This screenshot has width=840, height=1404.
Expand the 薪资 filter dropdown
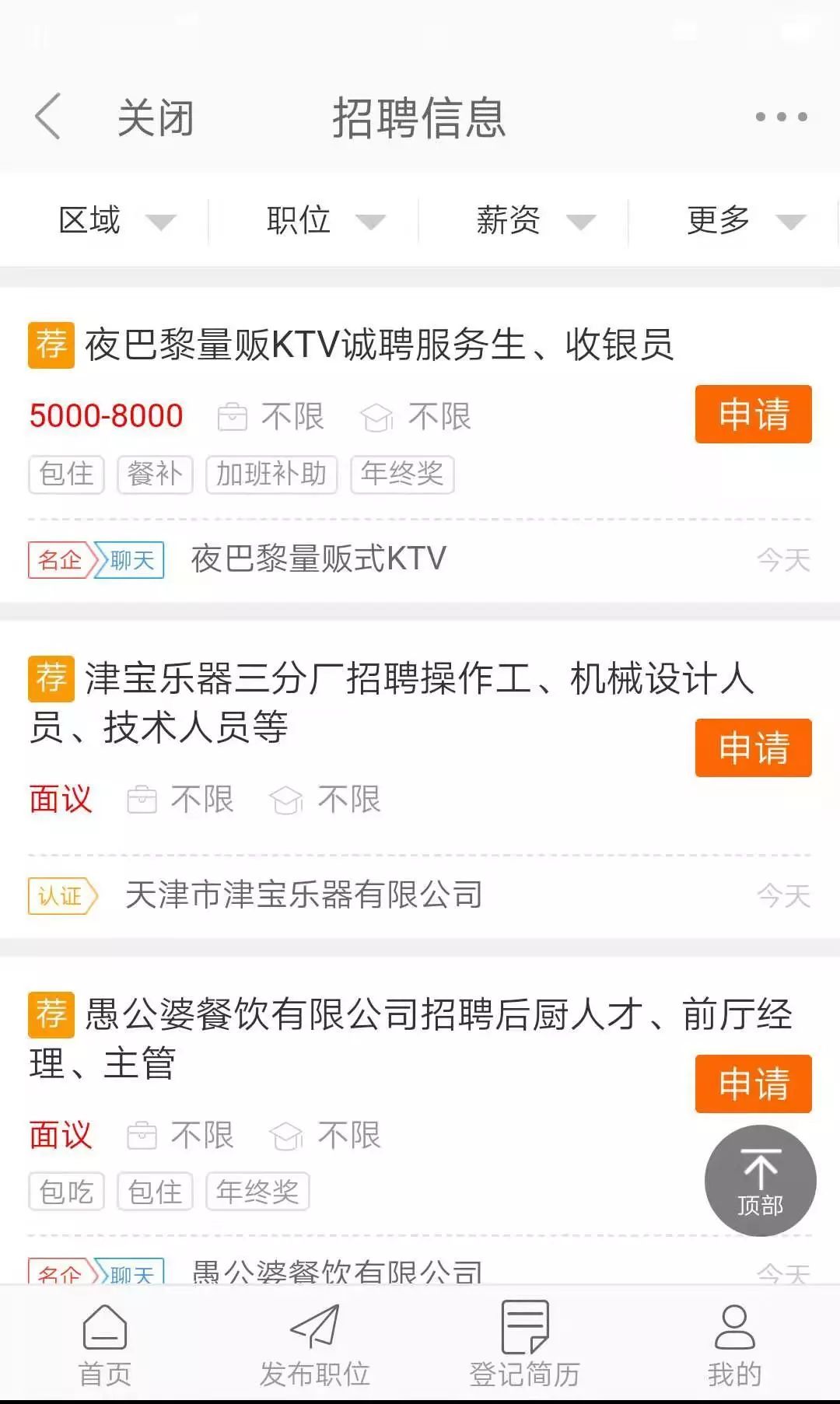tap(535, 221)
